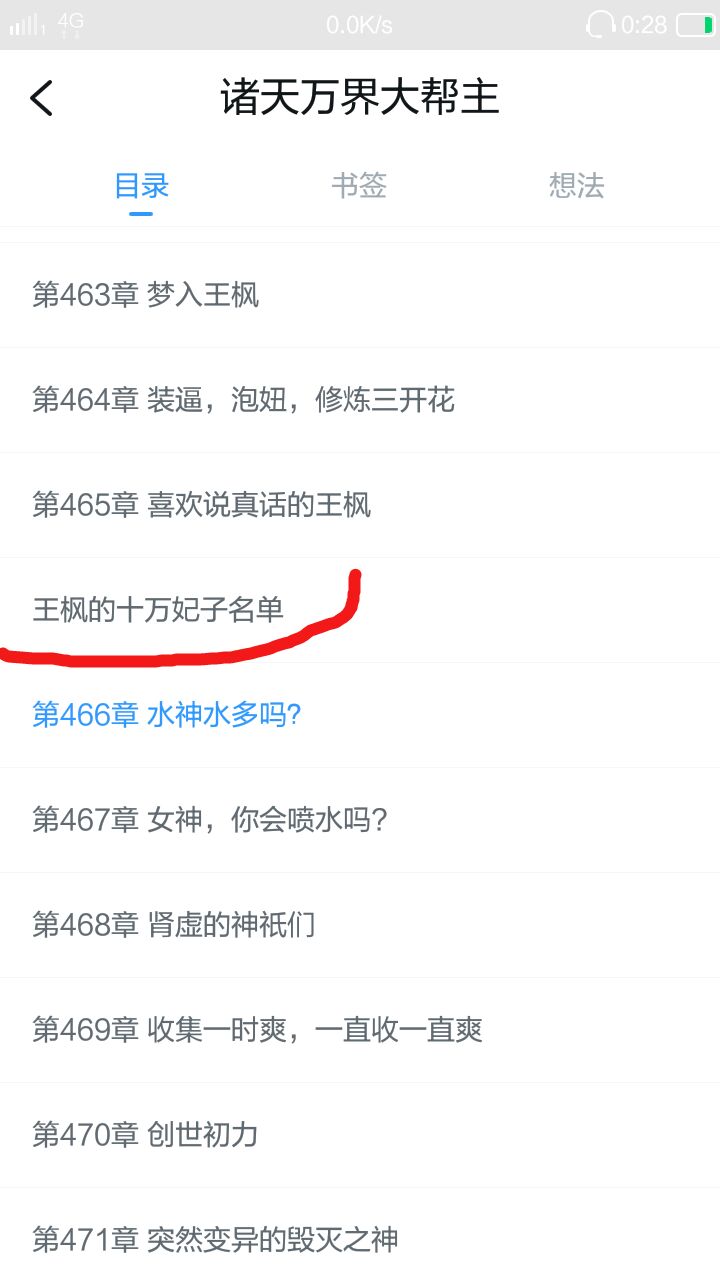Open chapter 第464章 装逼，泡妞，修炼三开花
720x1280 pixels.
[360, 400]
